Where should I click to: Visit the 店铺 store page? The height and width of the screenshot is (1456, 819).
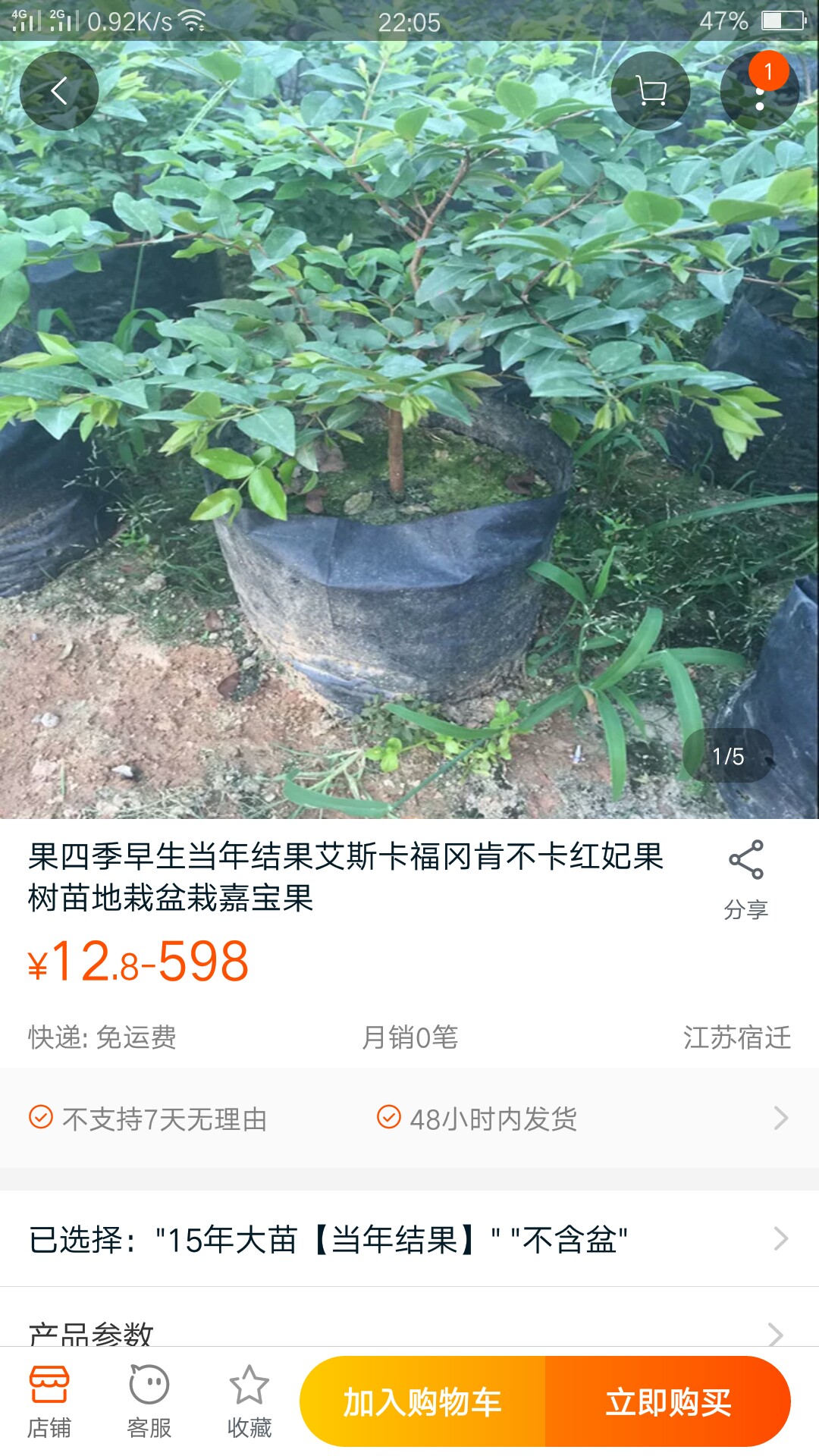(49, 1402)
